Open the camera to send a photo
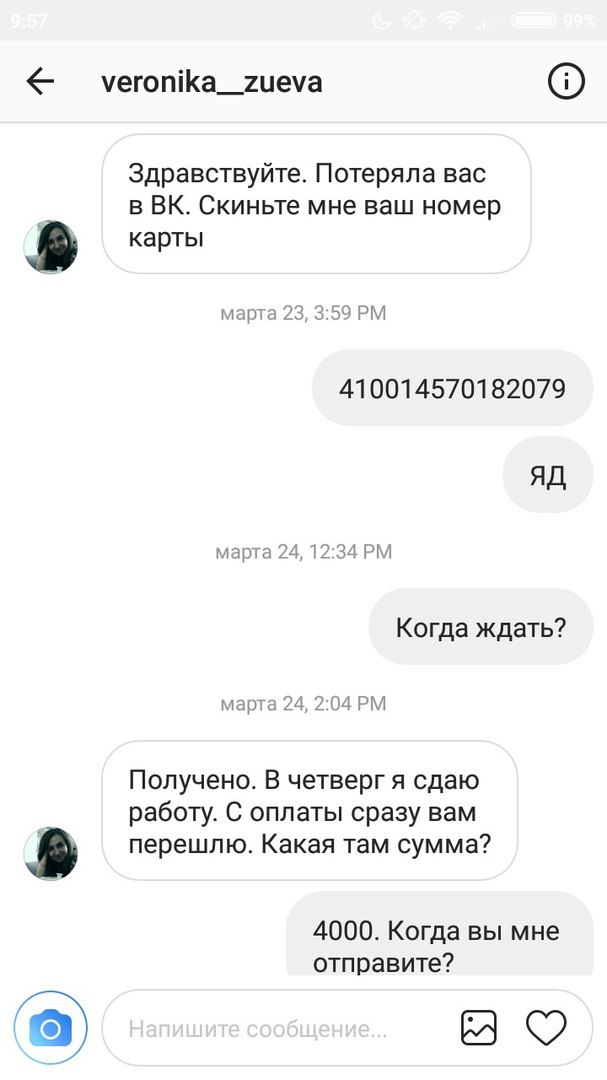 (50, 1027)
